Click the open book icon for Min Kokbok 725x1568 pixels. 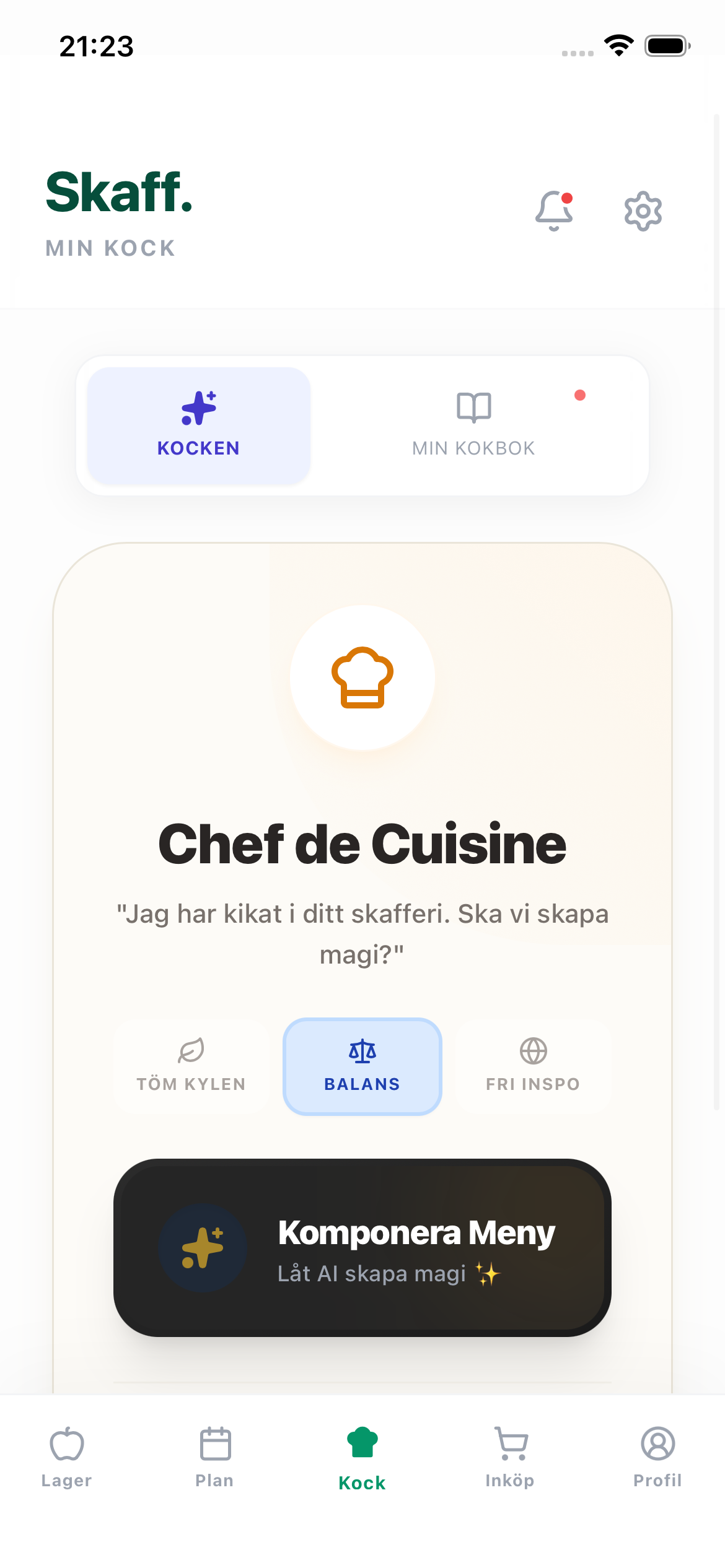pos(473,407)
